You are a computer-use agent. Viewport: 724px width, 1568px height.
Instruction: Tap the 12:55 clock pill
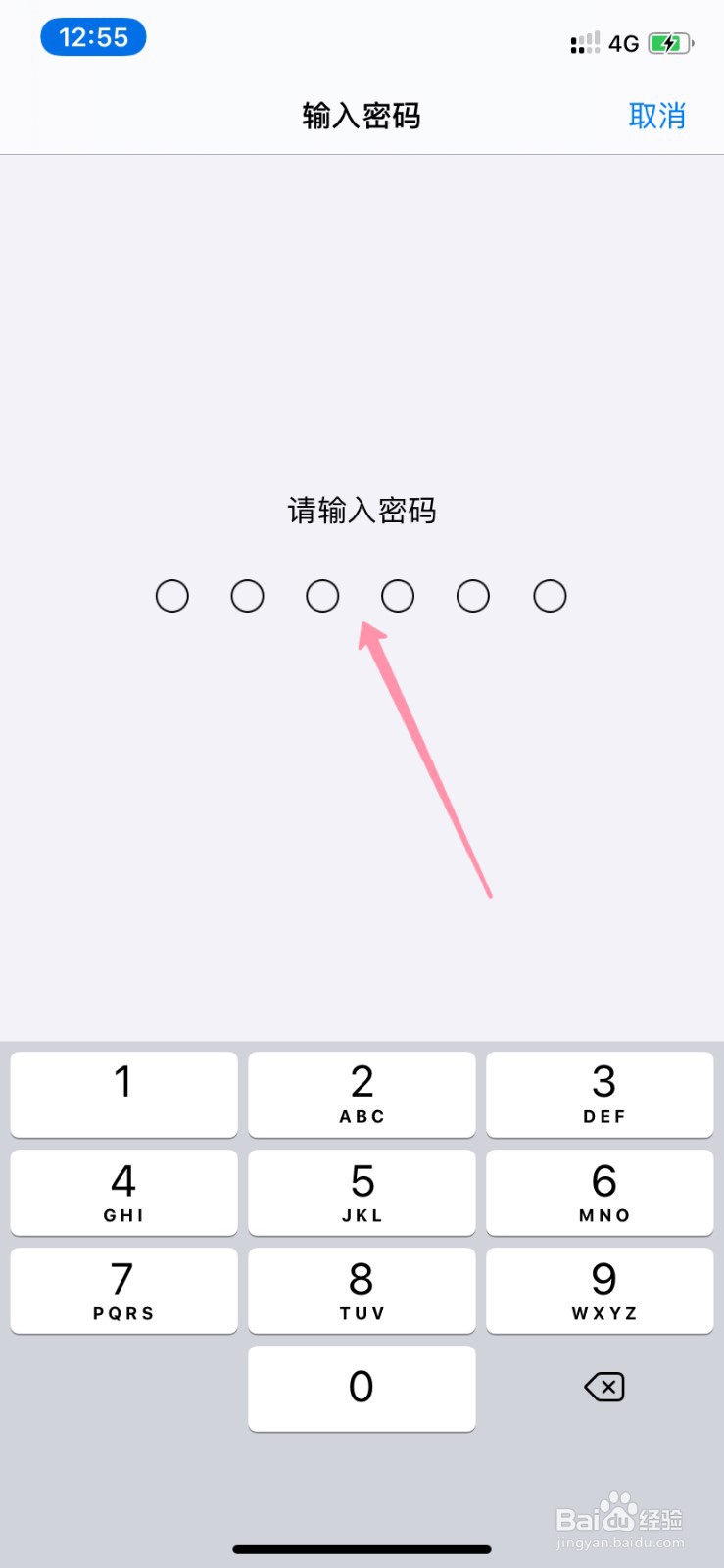tap(93, 36)
